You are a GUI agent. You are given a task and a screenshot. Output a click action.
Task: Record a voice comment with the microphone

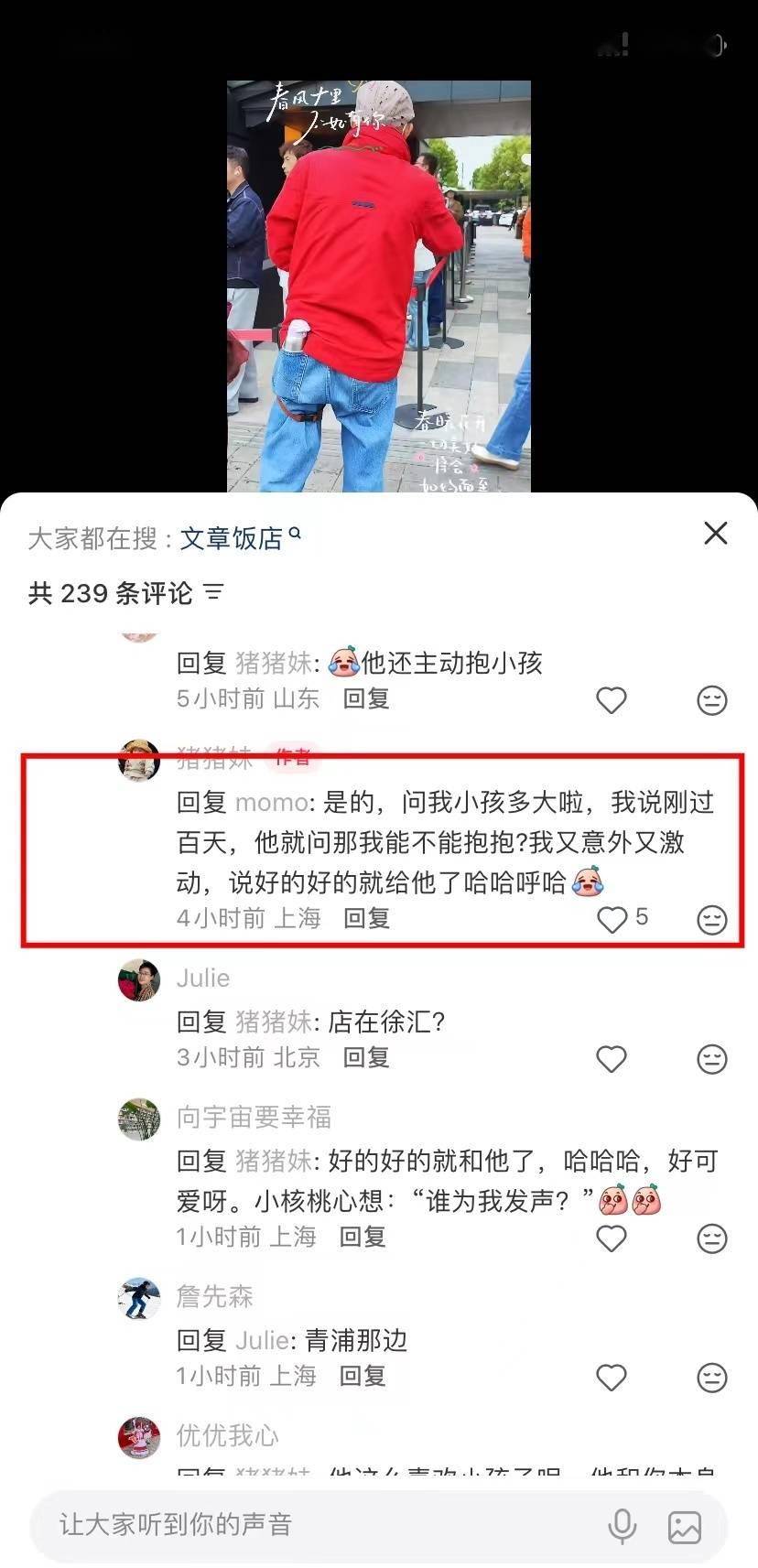(x=622, y=1525)
